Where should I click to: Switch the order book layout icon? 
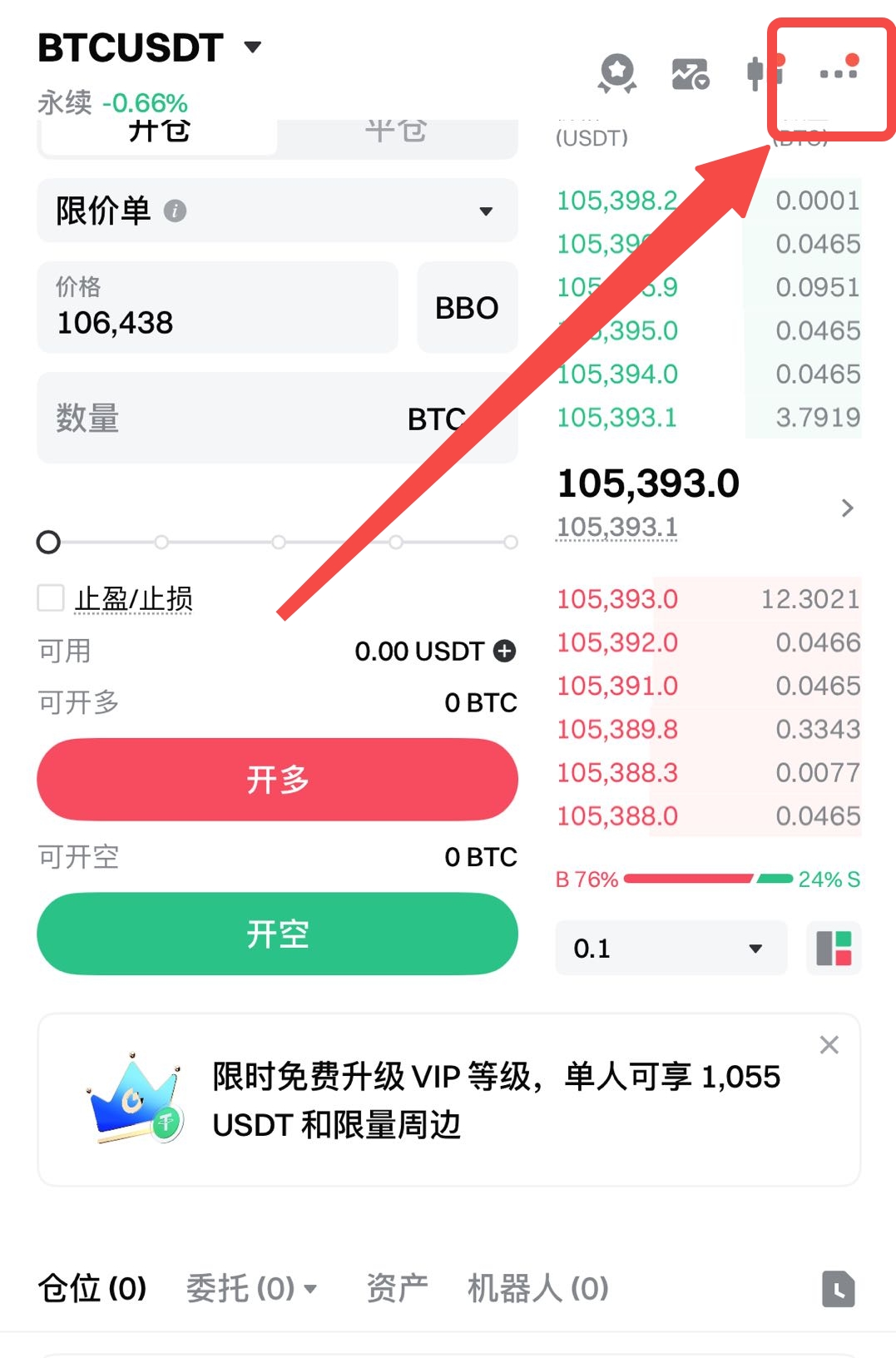[834, 948]
